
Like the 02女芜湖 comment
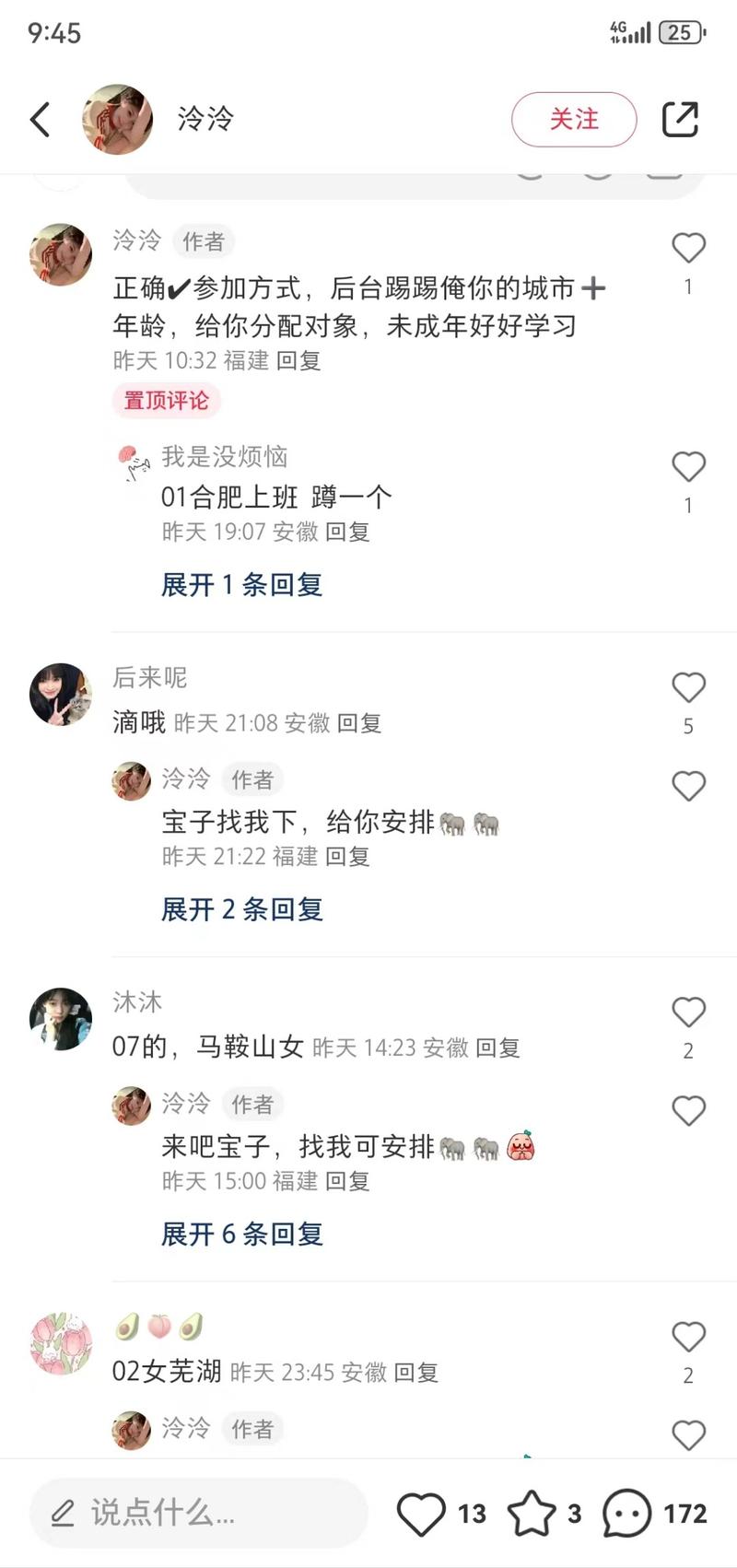(x=688, y=1337)
